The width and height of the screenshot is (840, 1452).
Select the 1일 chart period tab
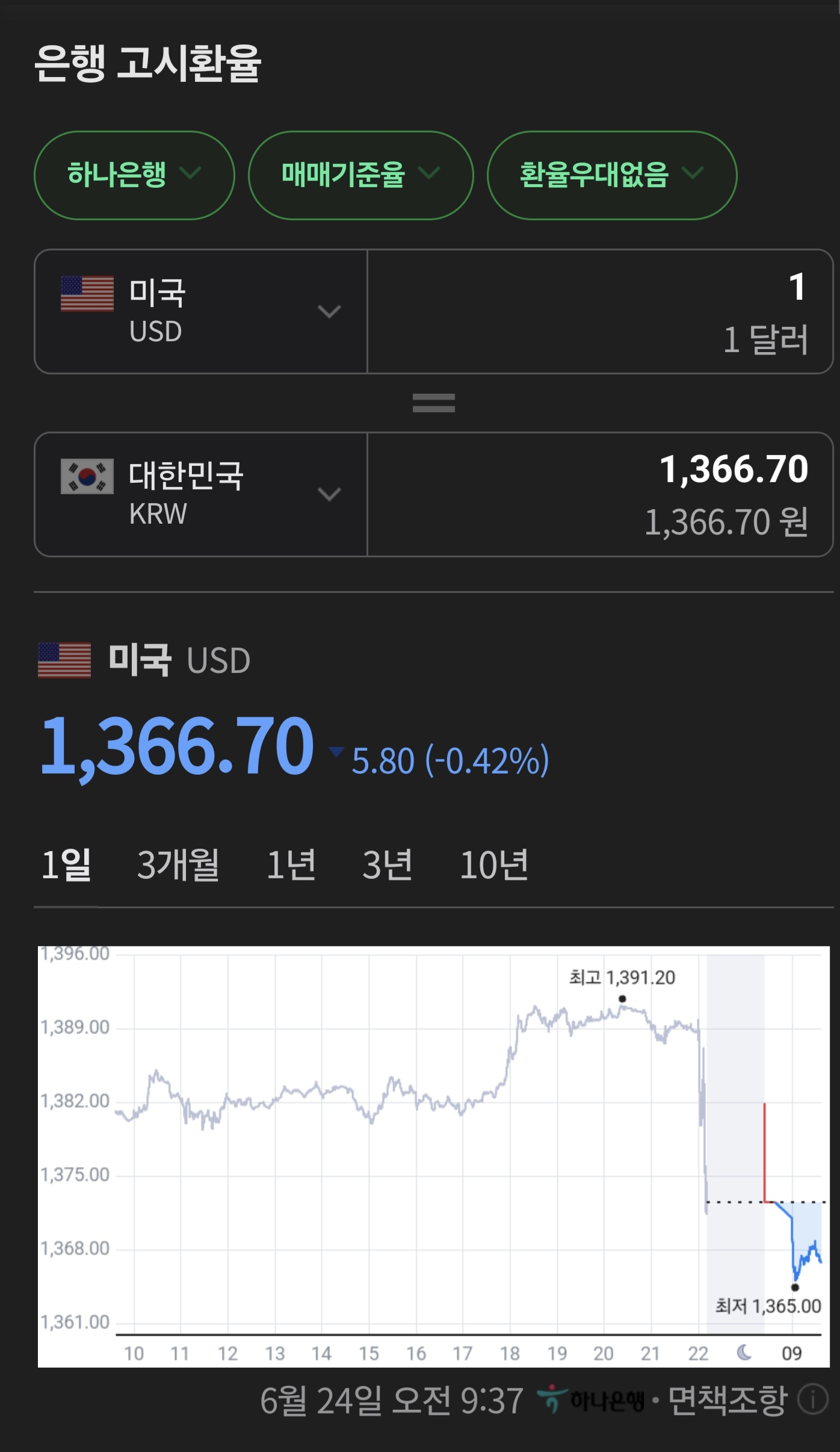pos(66,865)
